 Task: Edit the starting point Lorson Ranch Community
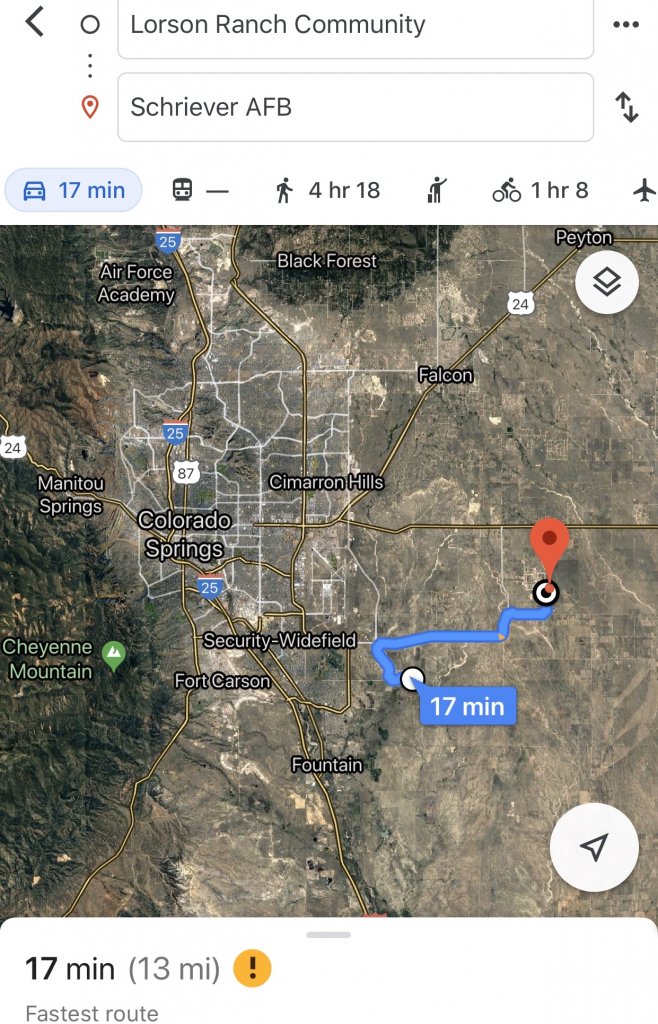click(355, 25)
